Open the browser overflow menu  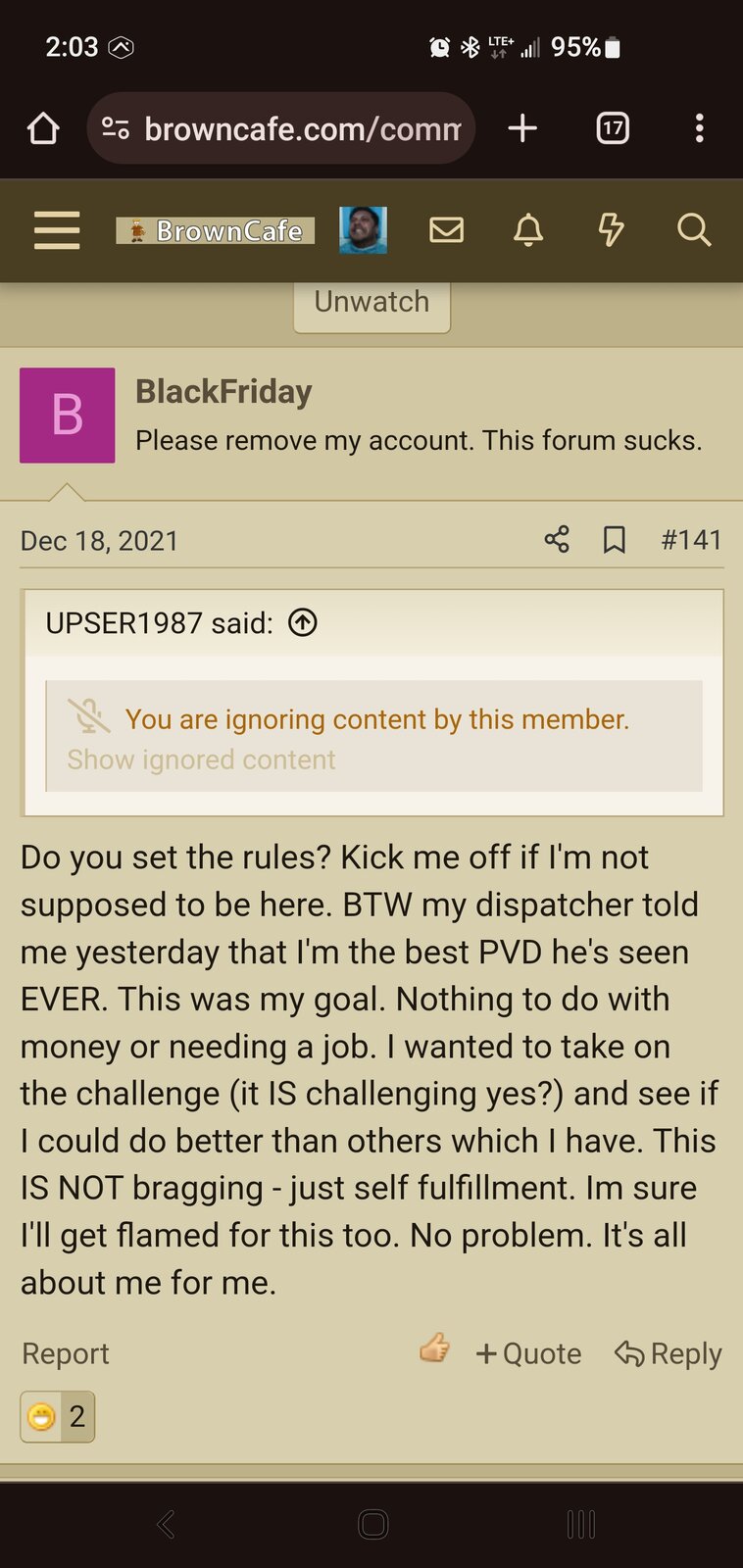(x=699, y=128)
